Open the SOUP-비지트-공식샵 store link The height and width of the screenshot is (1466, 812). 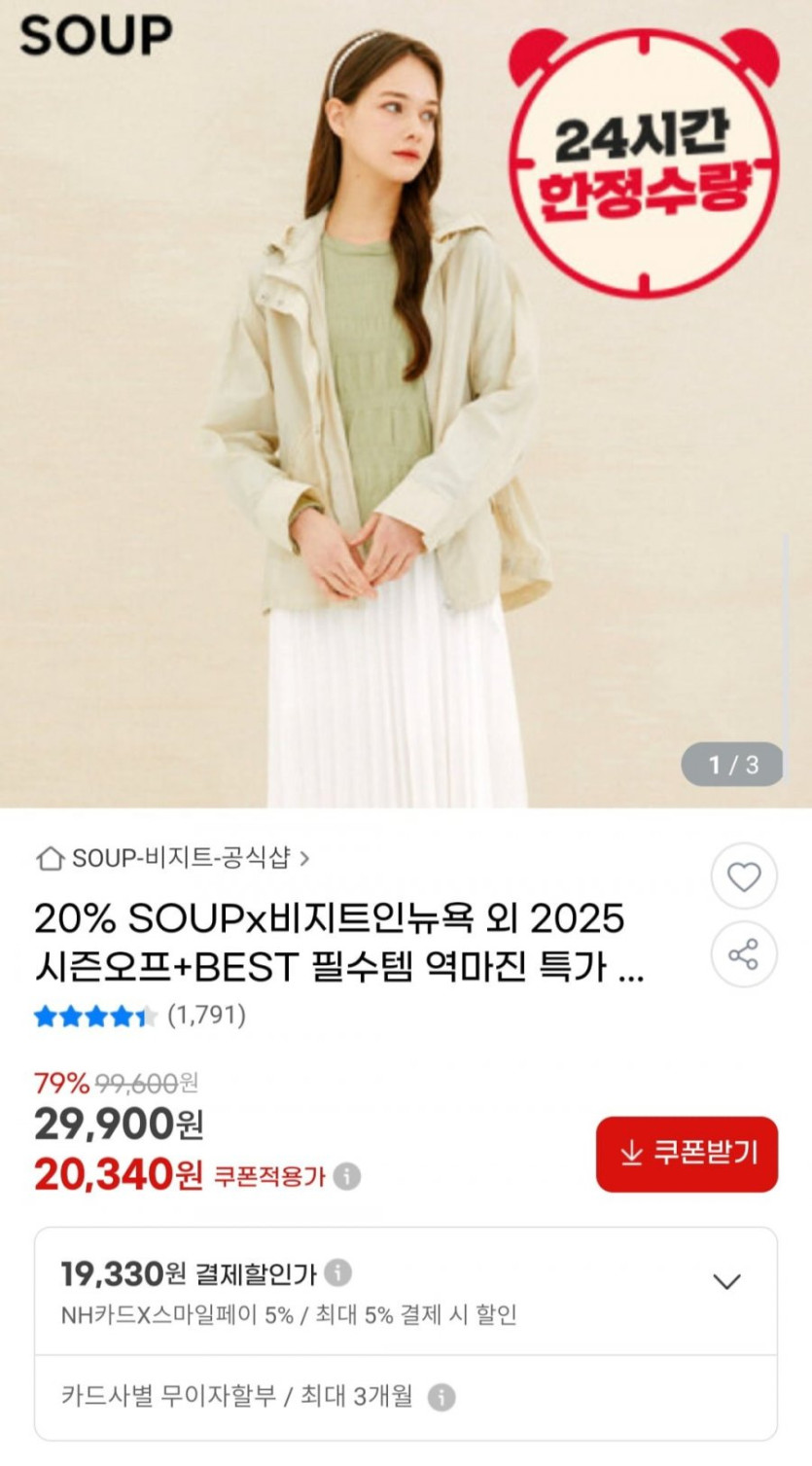pyautogui.click(x=173, y=858)
